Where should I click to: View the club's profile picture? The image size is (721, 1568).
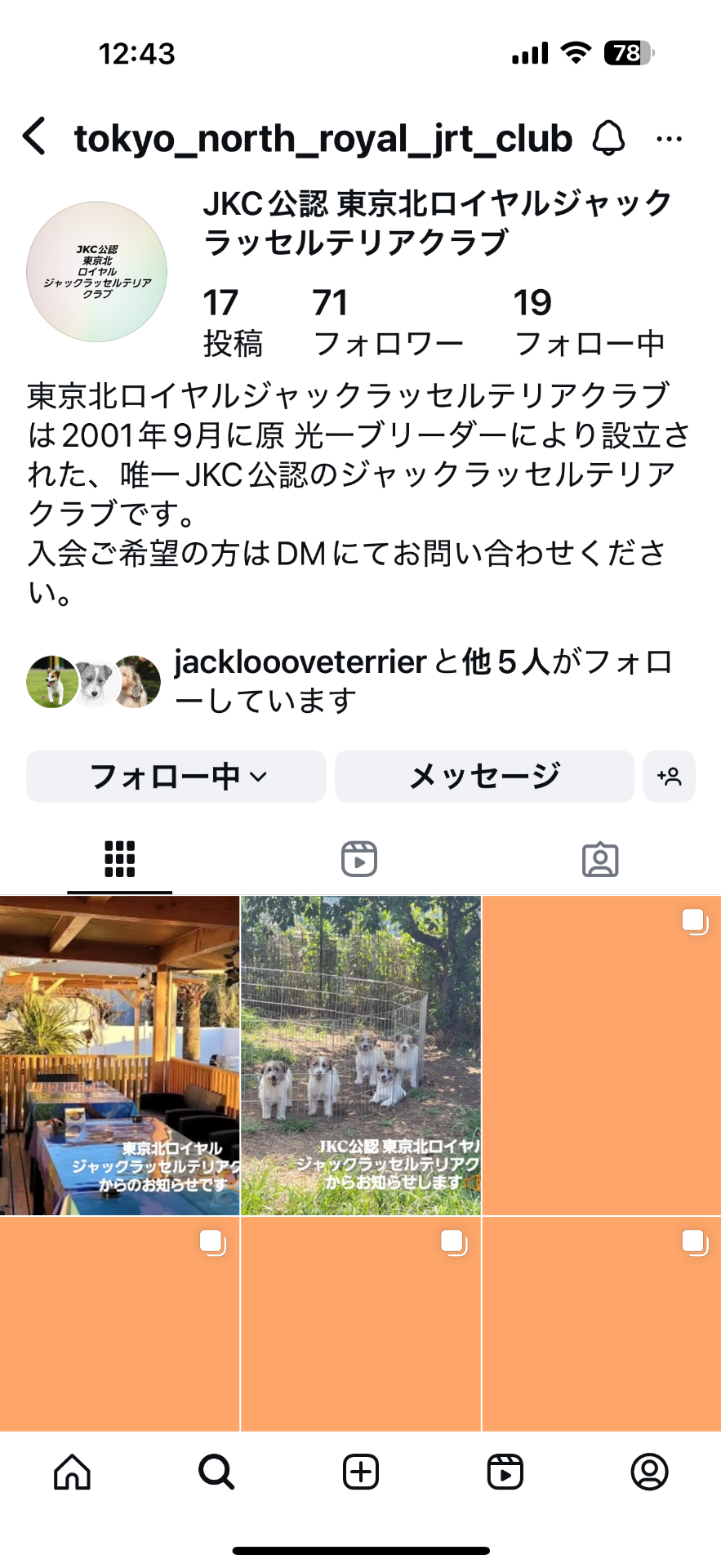pyautogui.click(x=97, y=272)
